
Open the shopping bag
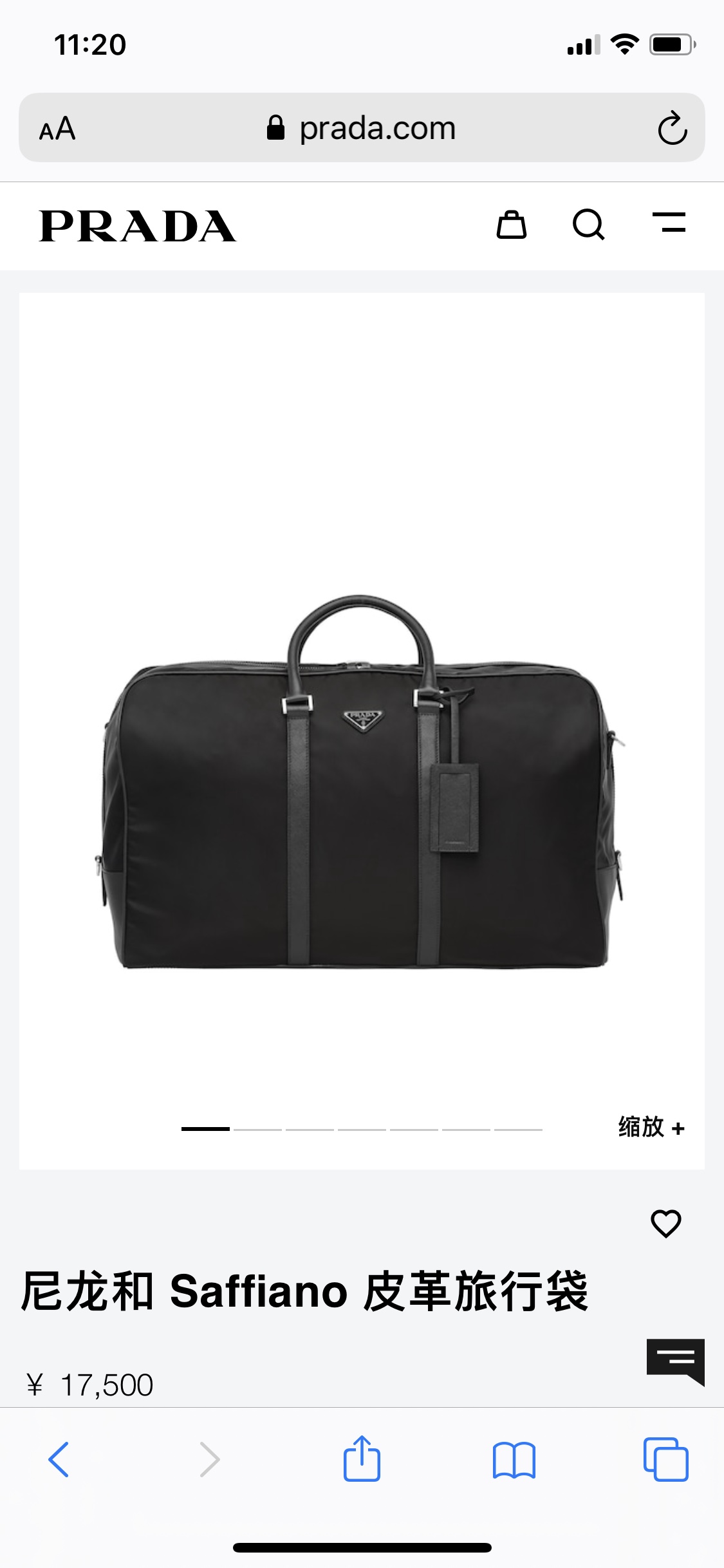coord(511,225)
